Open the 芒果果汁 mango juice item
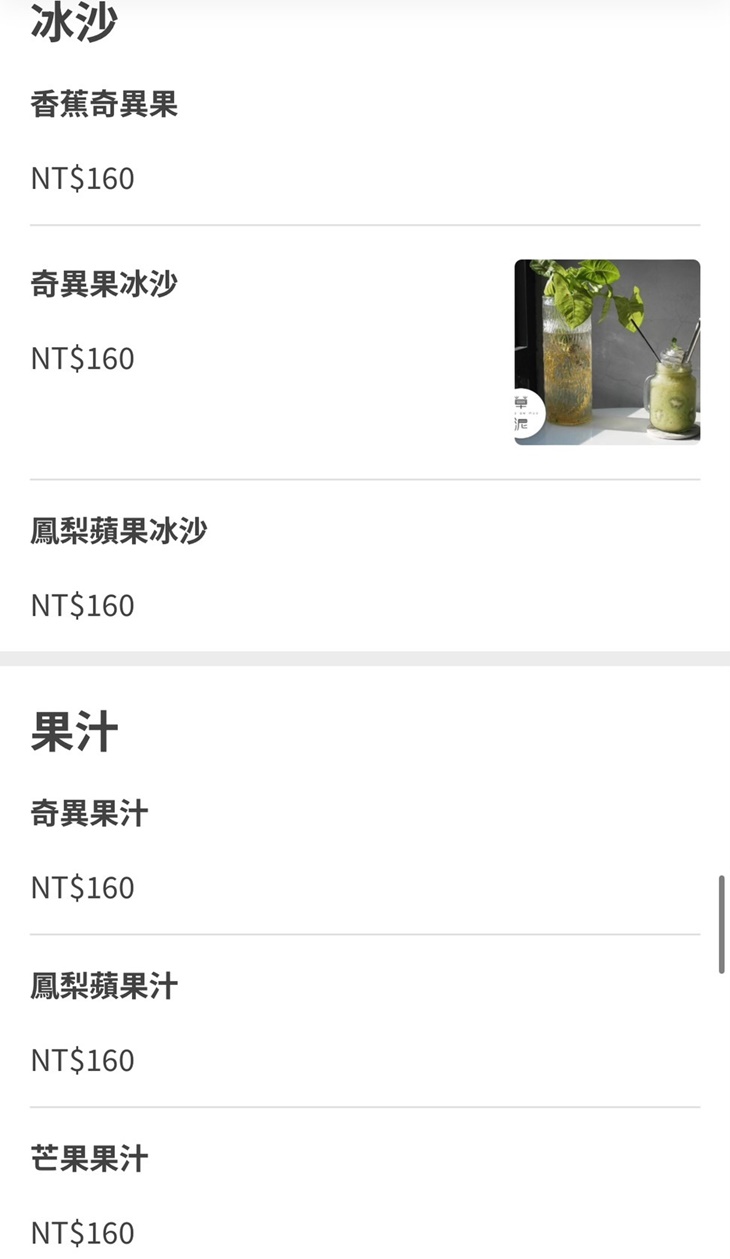This screenshot has width=730, height=1259. tap(89, 1159)
